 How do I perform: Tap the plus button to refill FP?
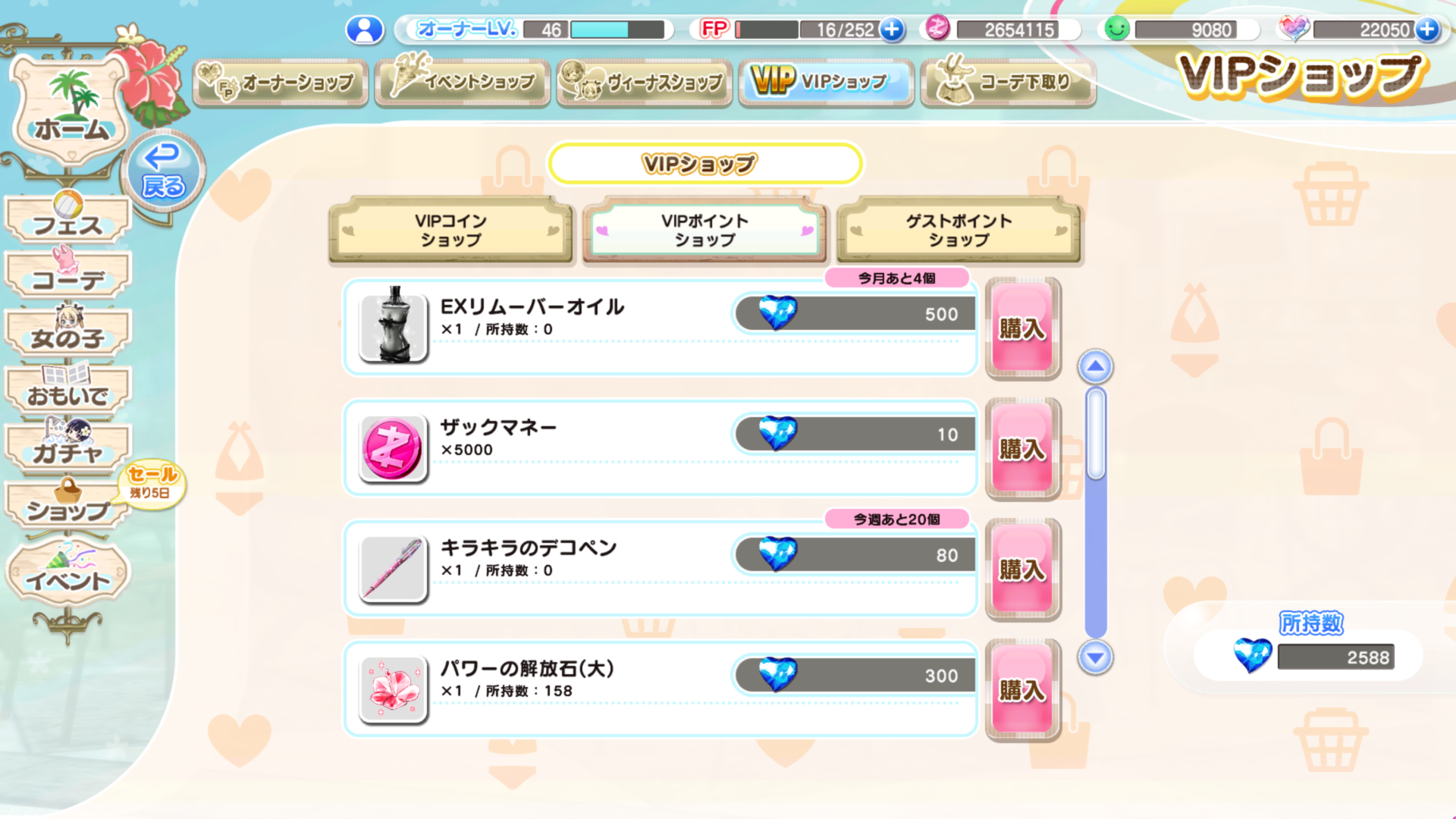coord(892,30)
